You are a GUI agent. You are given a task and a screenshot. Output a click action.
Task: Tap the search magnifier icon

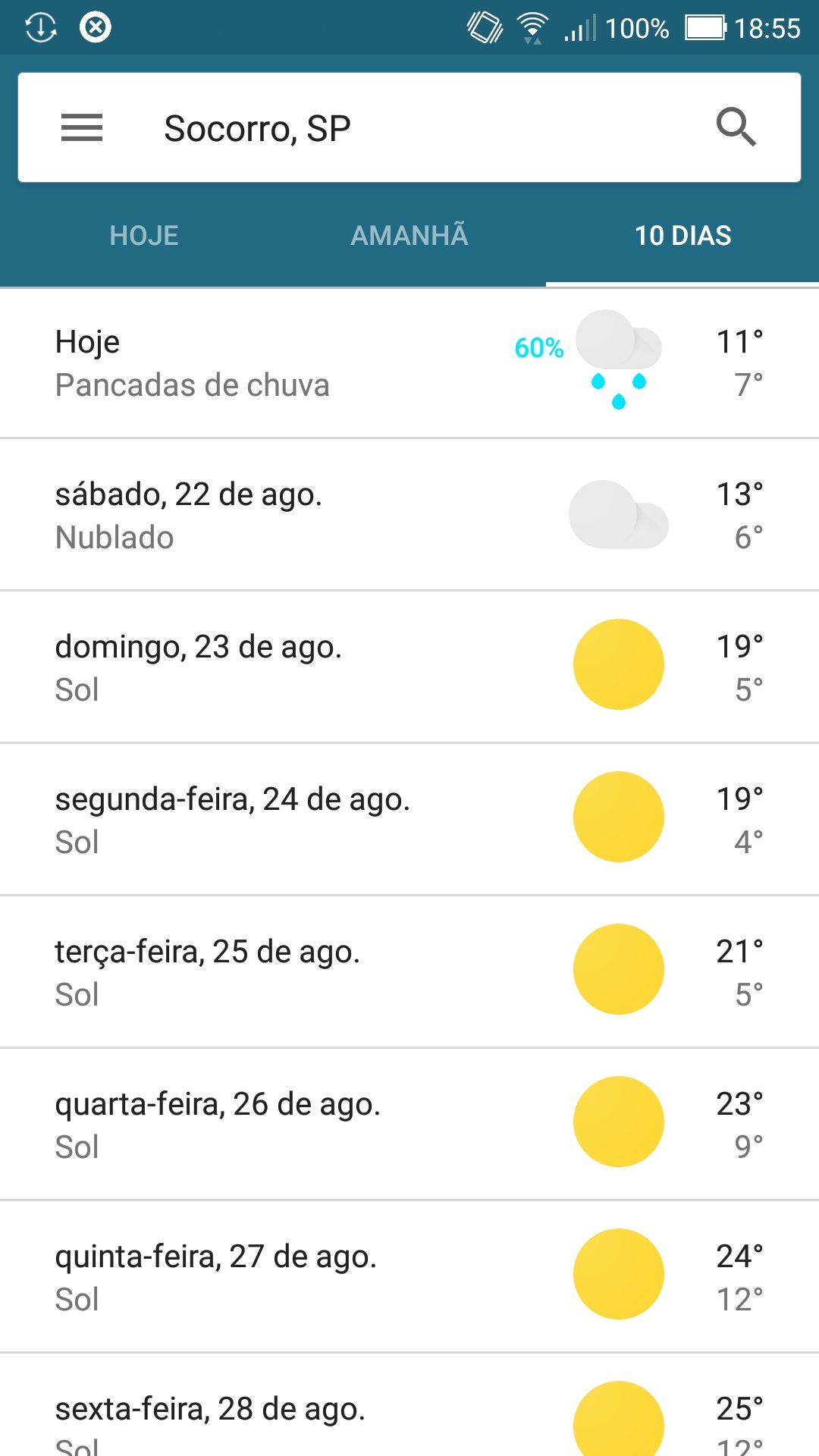coord(736,127)
